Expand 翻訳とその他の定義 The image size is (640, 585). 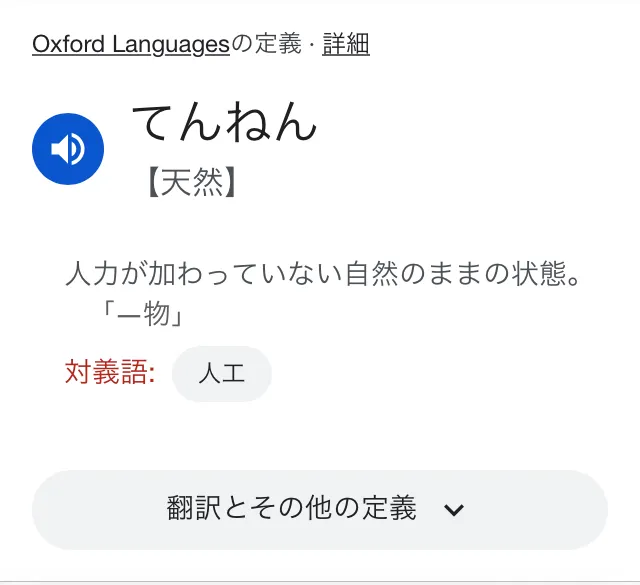click(320, 509)
